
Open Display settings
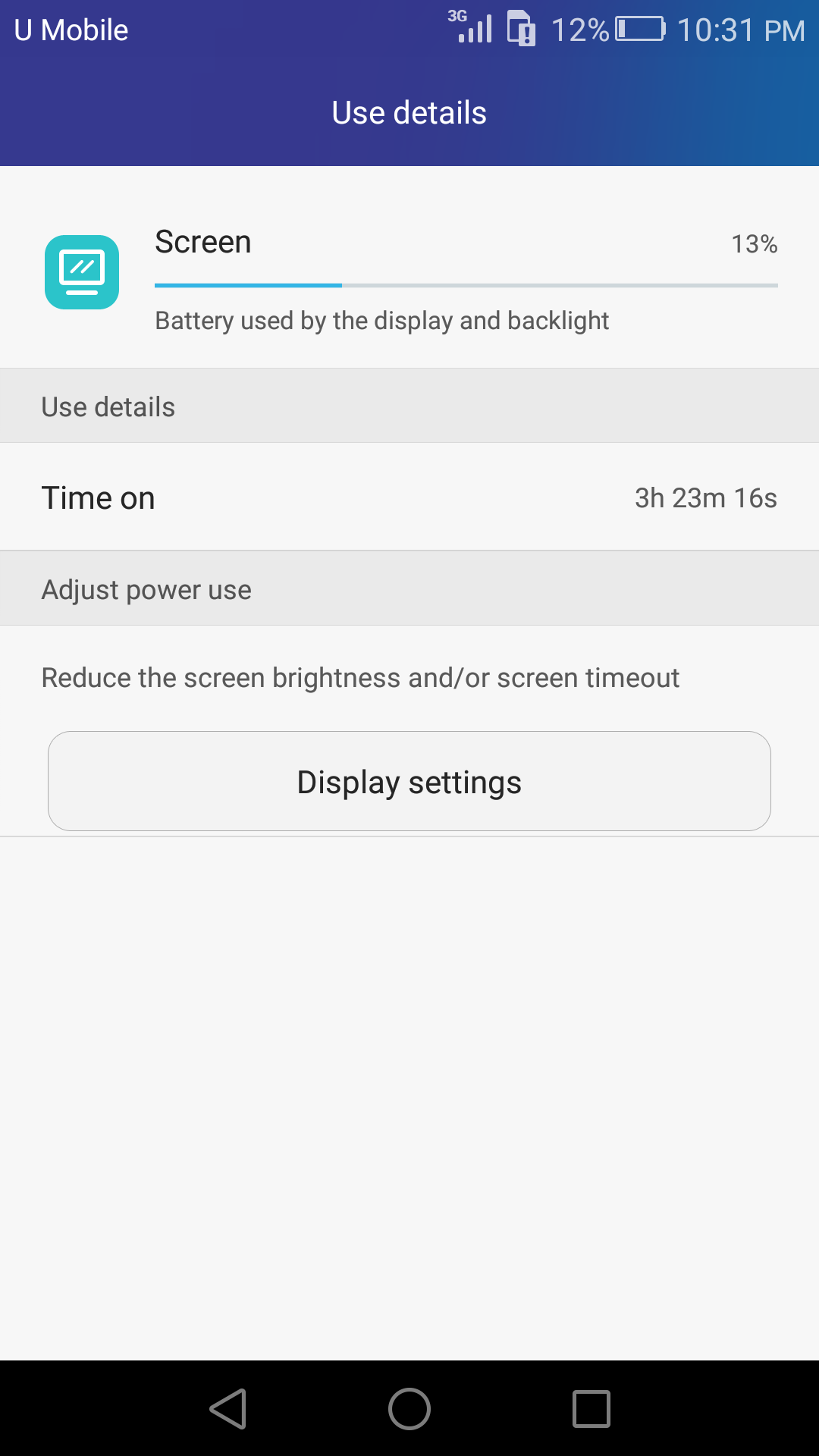point(409,781)
